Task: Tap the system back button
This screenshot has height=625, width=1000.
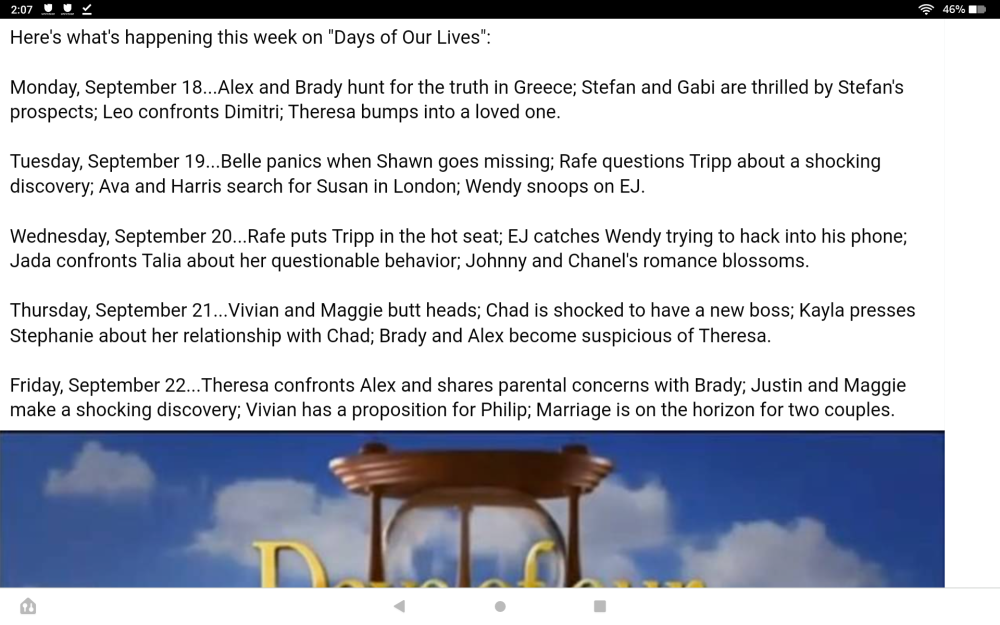Action: [x=399, y=606]
